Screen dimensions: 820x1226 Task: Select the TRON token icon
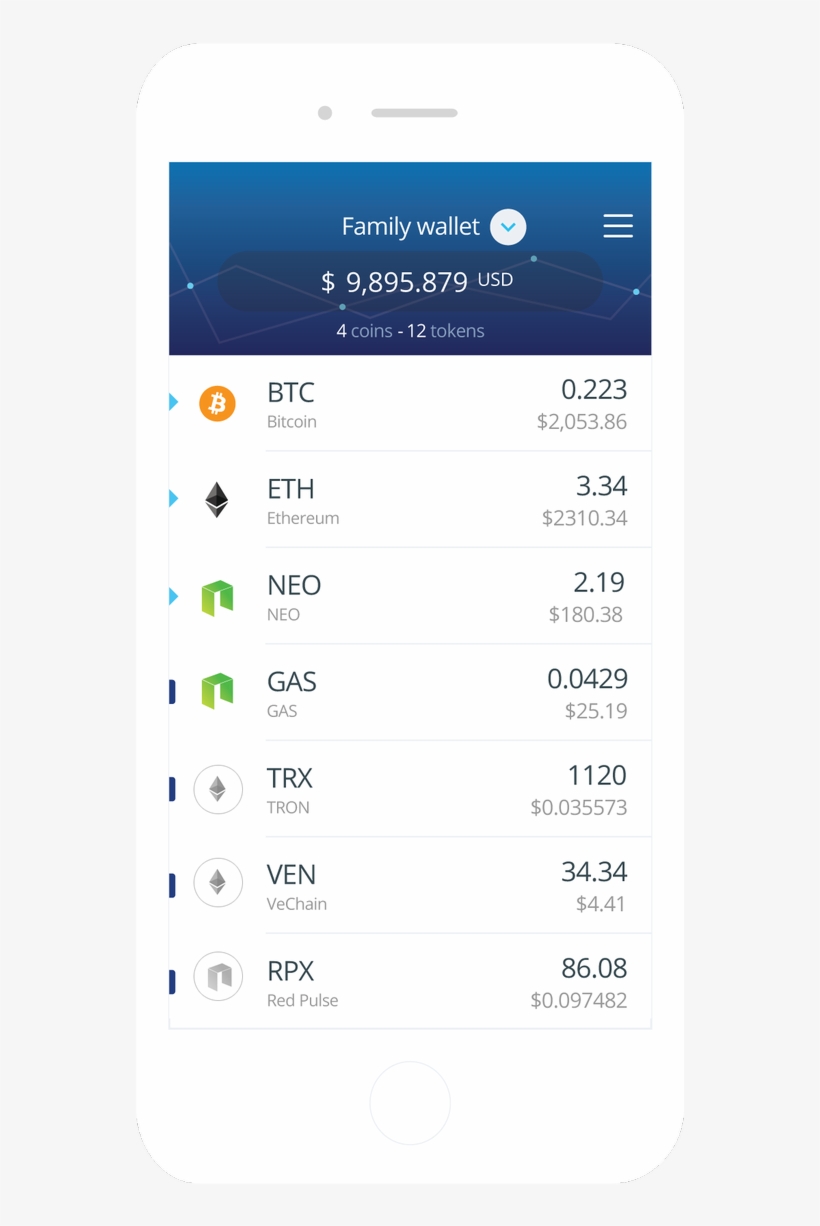tap(217, 789)
